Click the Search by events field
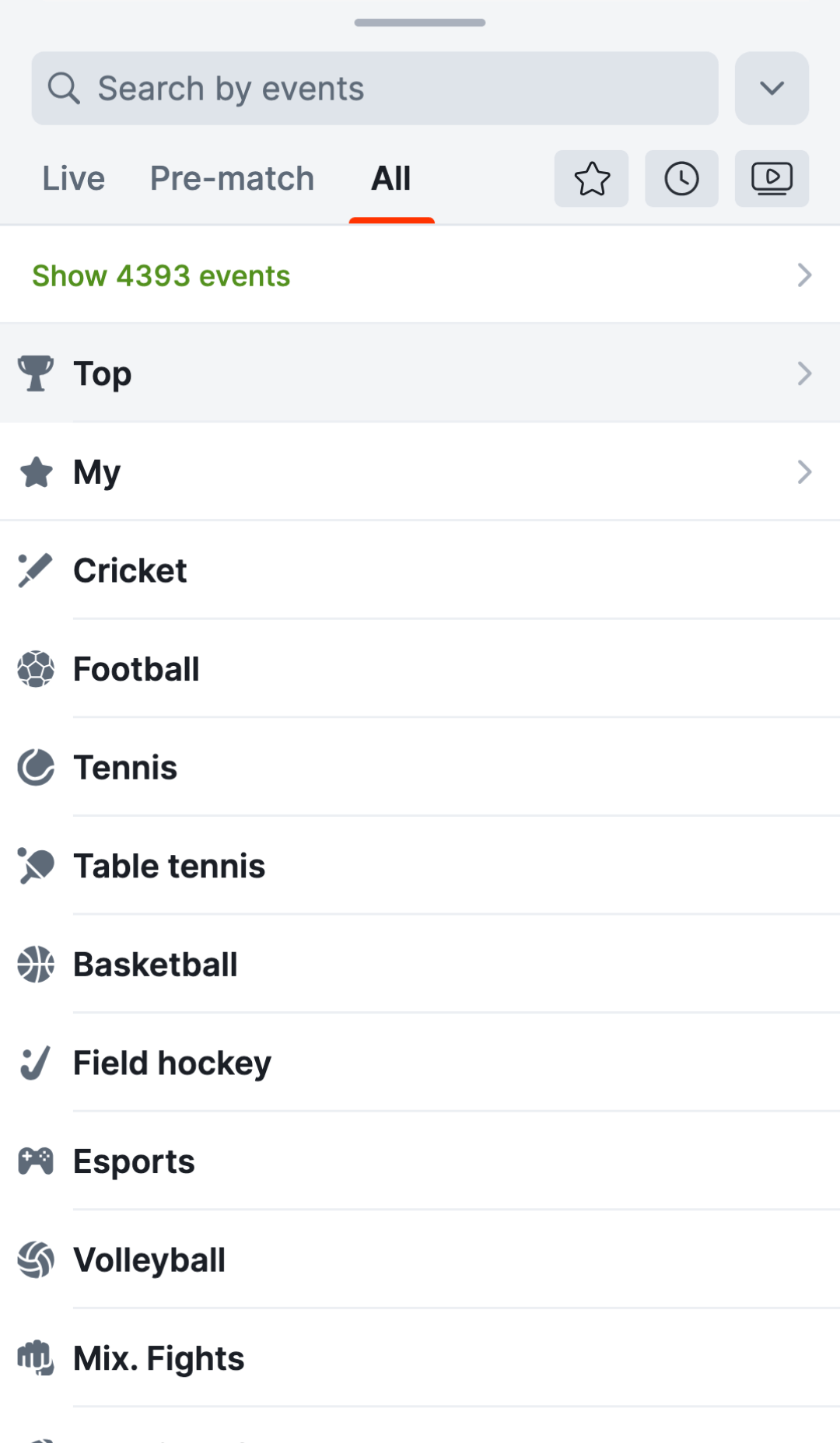The width and height of the screenshot is (840, 1443). (x=375, y=88)
